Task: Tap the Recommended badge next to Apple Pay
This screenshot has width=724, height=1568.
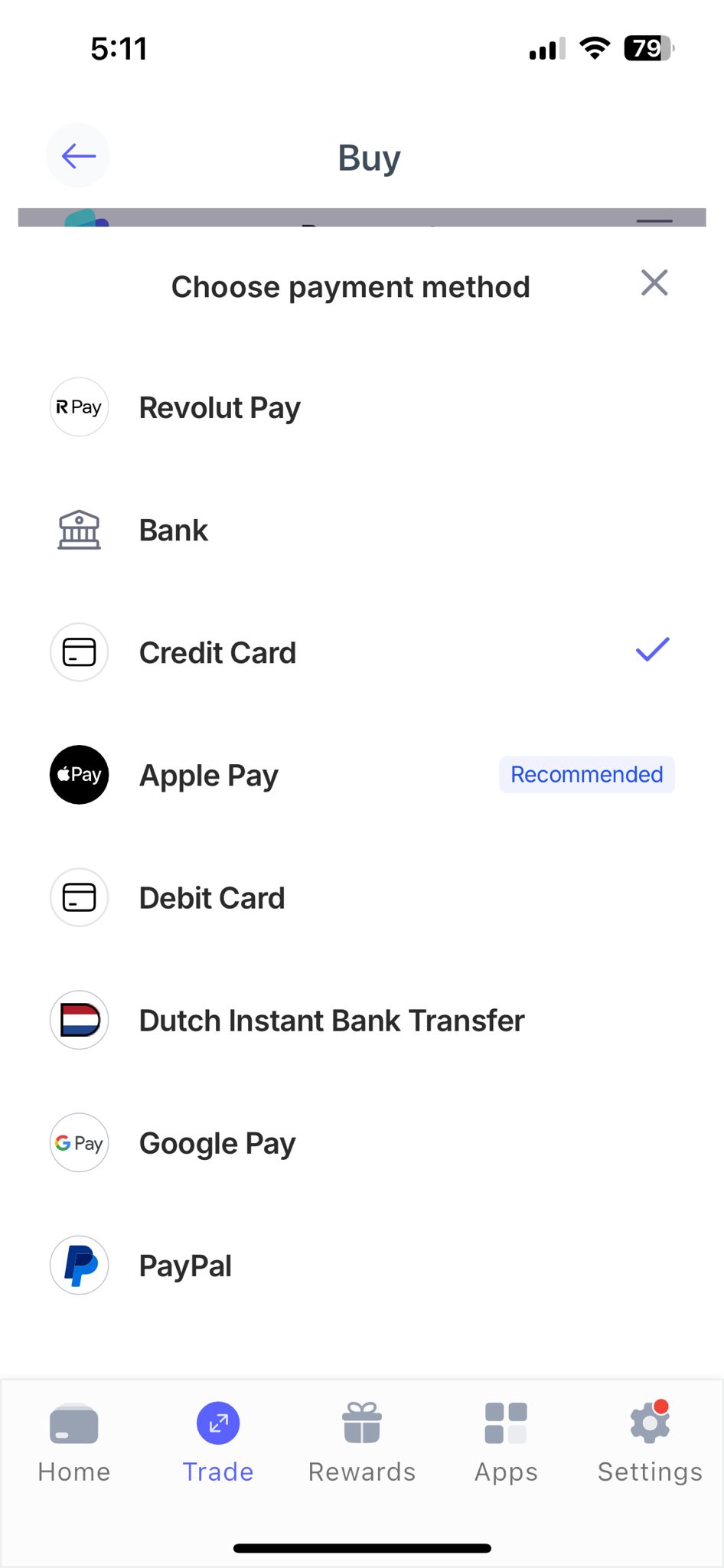Action: click(586, 774)
